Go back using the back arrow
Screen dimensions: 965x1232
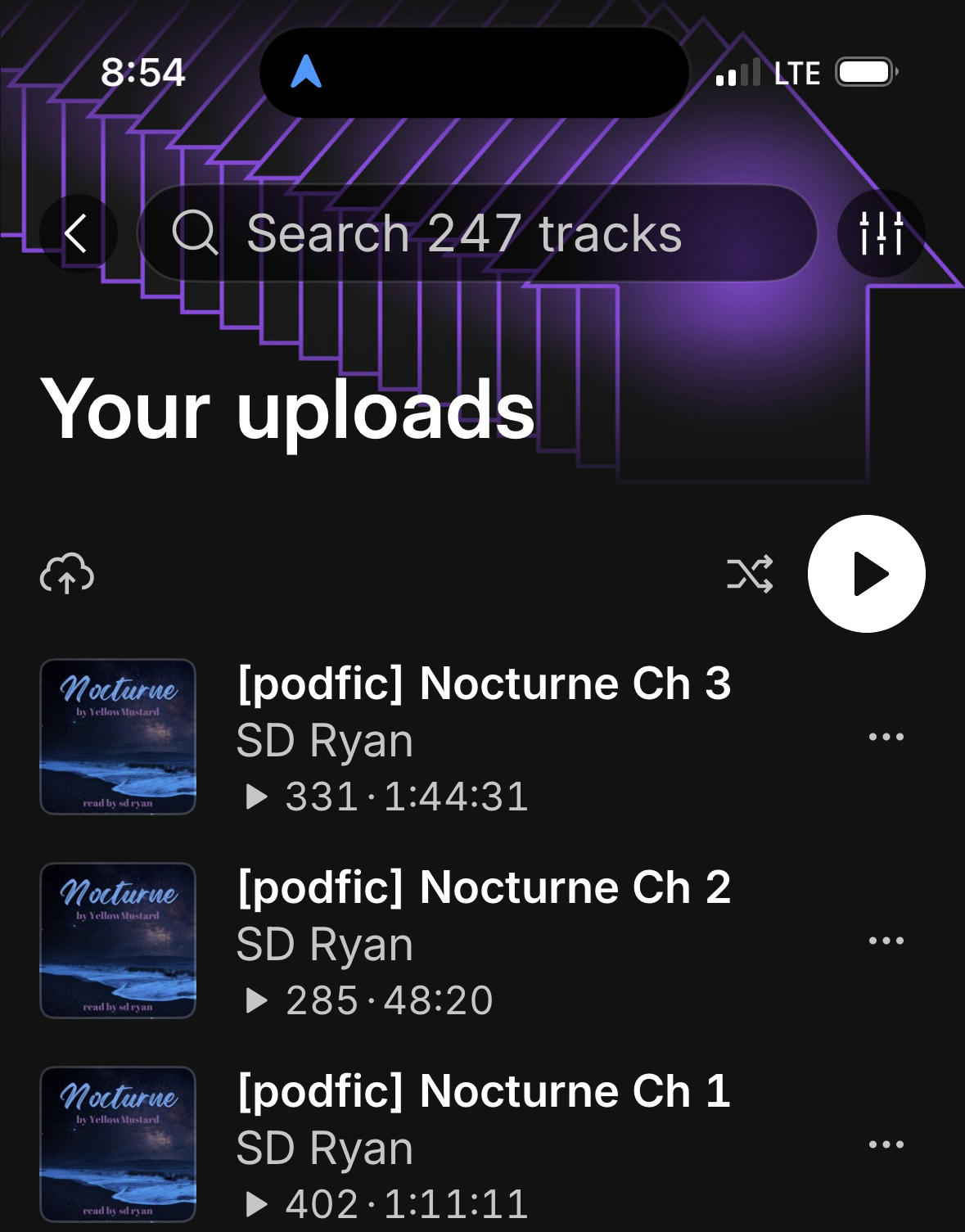[x=77, y=234]
